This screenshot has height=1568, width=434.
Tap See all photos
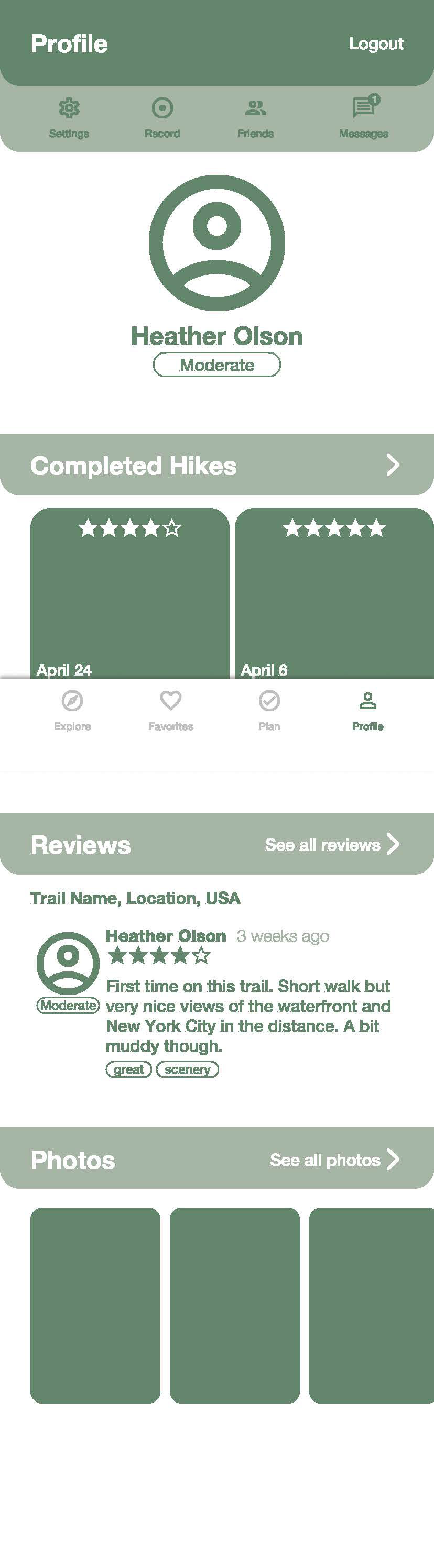coord(334,1160)
